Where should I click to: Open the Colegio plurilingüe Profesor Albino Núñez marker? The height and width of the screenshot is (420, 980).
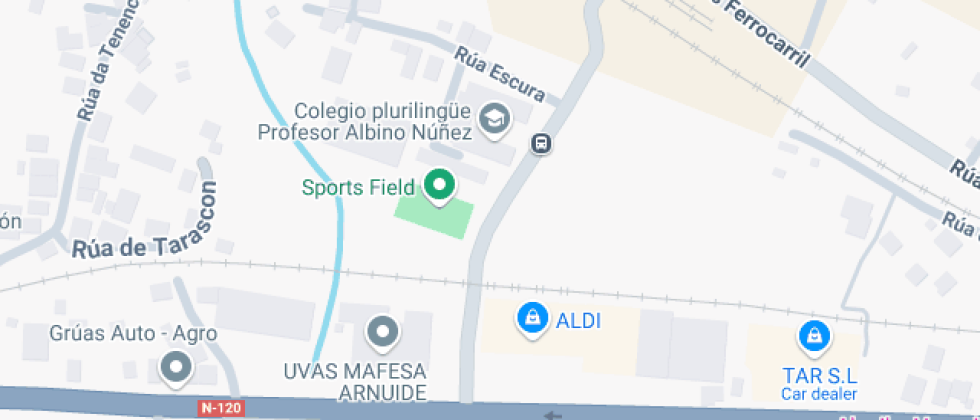494,120
